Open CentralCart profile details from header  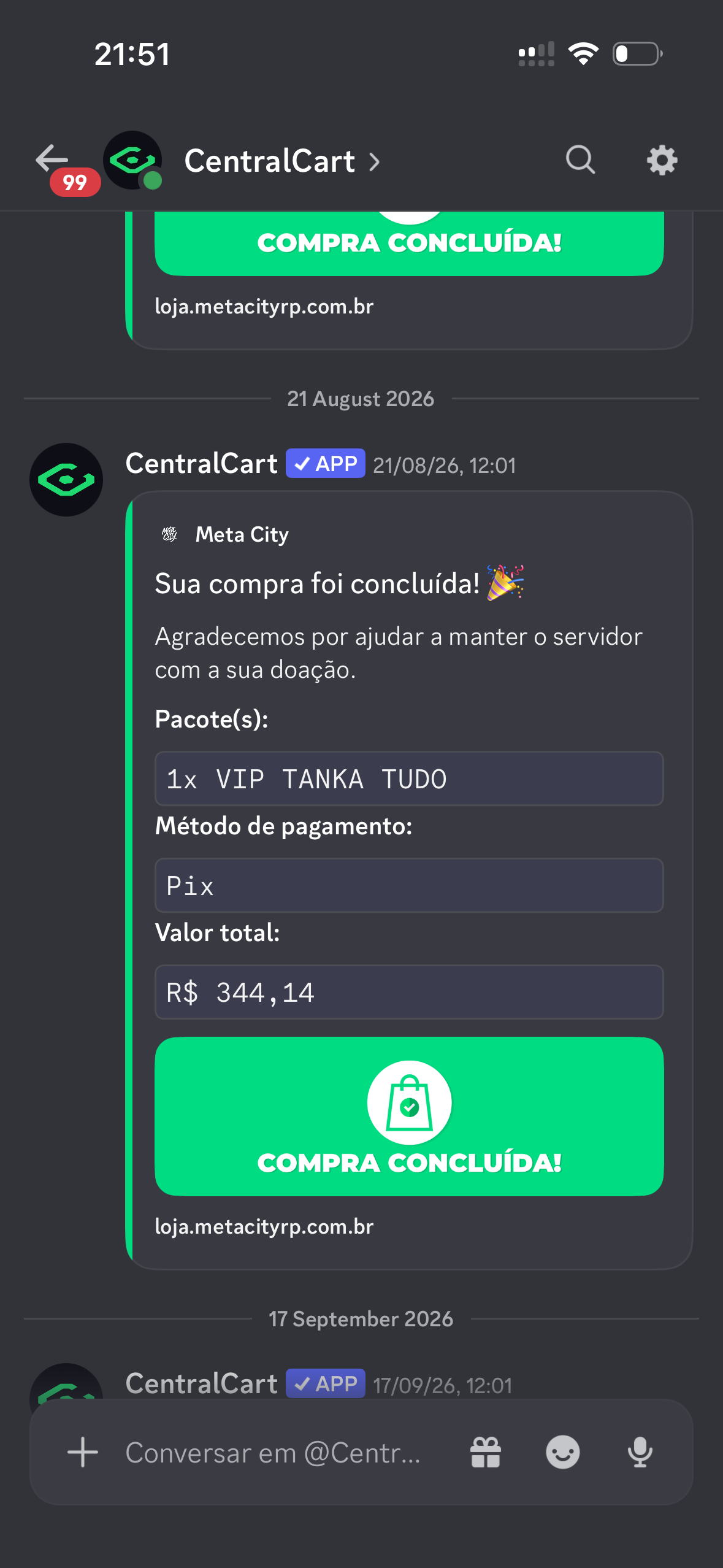click(282, 161)
